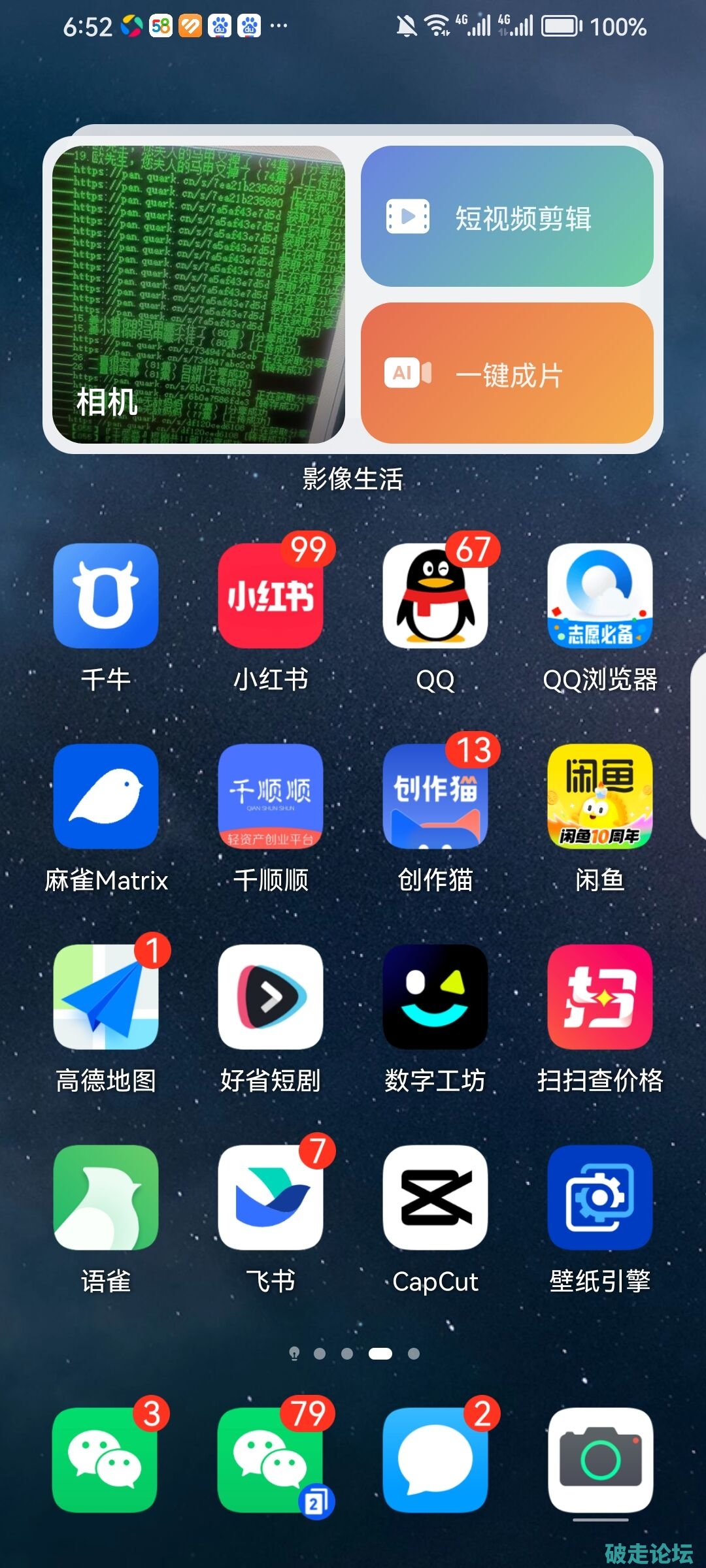Viewport: 706px width, 1568px height.
Task: Open the 语雀 app
Action: point(106,1197)
